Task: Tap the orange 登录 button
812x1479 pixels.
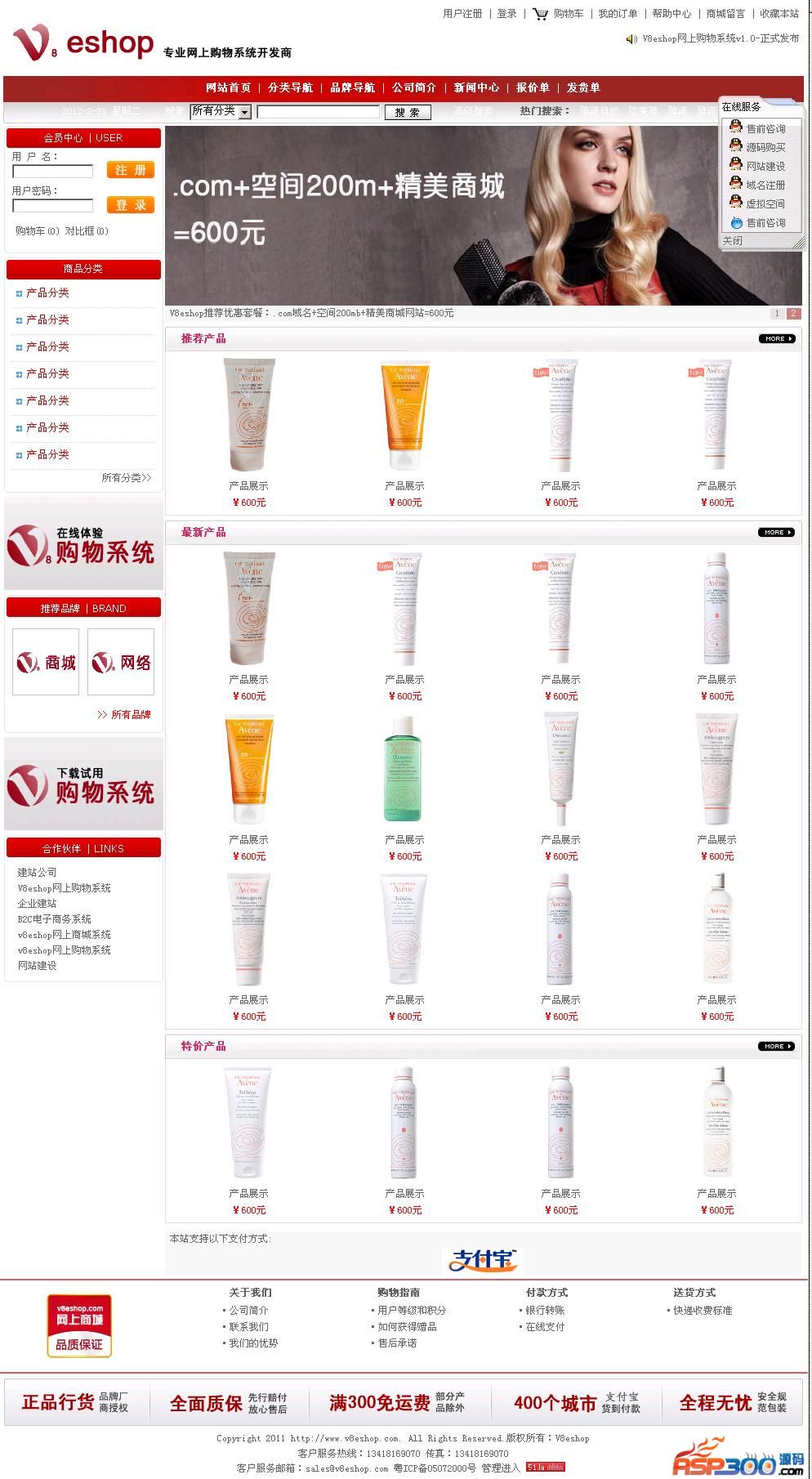Action: 130,205
